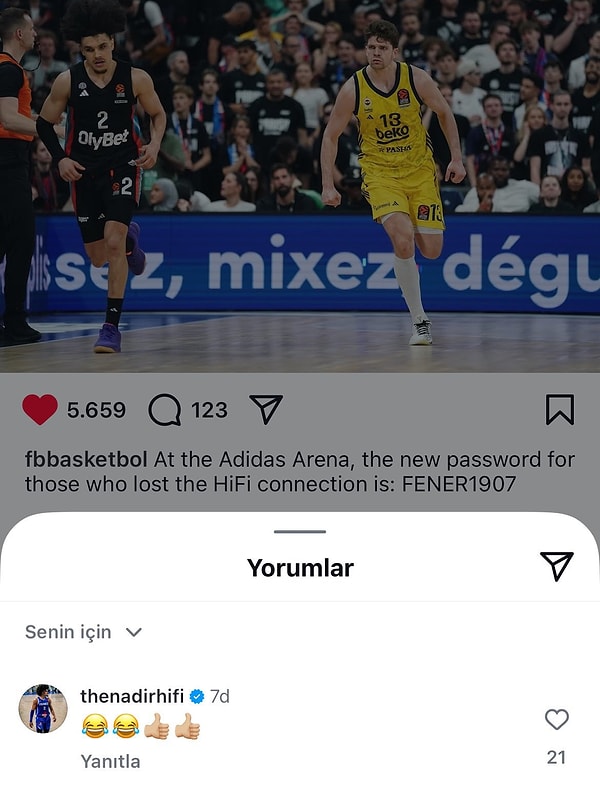Open thenadirhifi's profile picture

pyautogui.click(x=42, y=709)
